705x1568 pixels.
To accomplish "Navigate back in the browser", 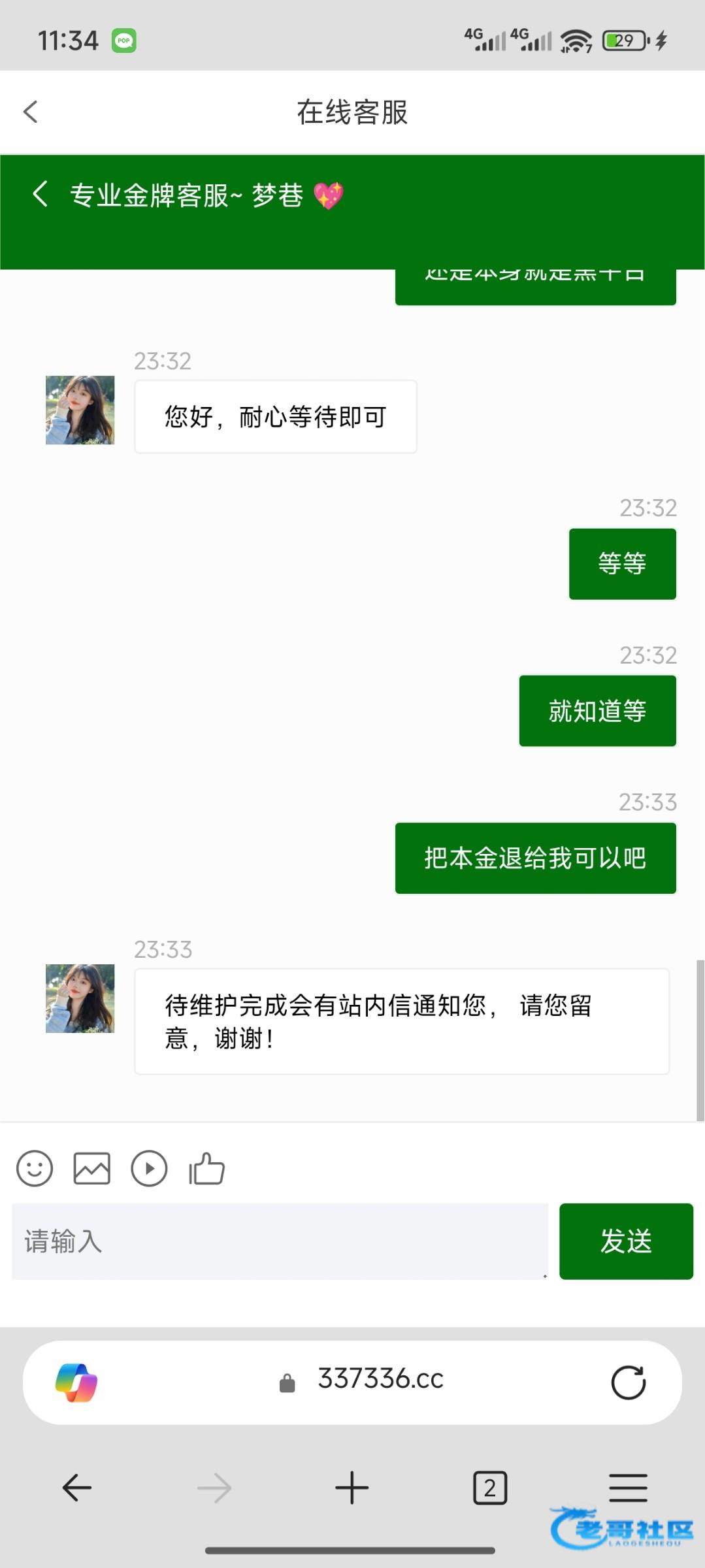I will (77, 1488).
